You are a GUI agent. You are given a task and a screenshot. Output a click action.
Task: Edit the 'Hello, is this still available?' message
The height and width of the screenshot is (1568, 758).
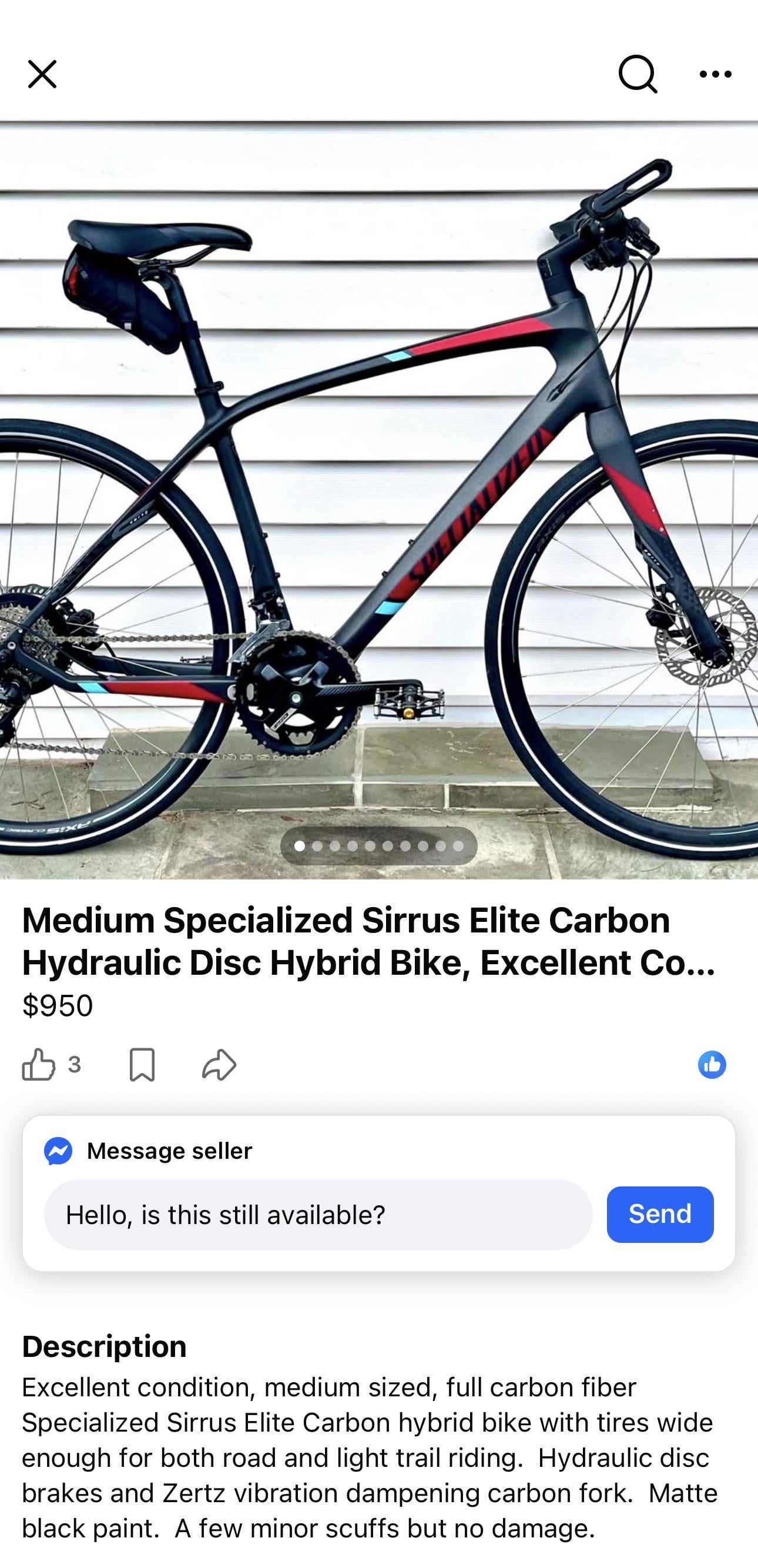point(317,1214)
